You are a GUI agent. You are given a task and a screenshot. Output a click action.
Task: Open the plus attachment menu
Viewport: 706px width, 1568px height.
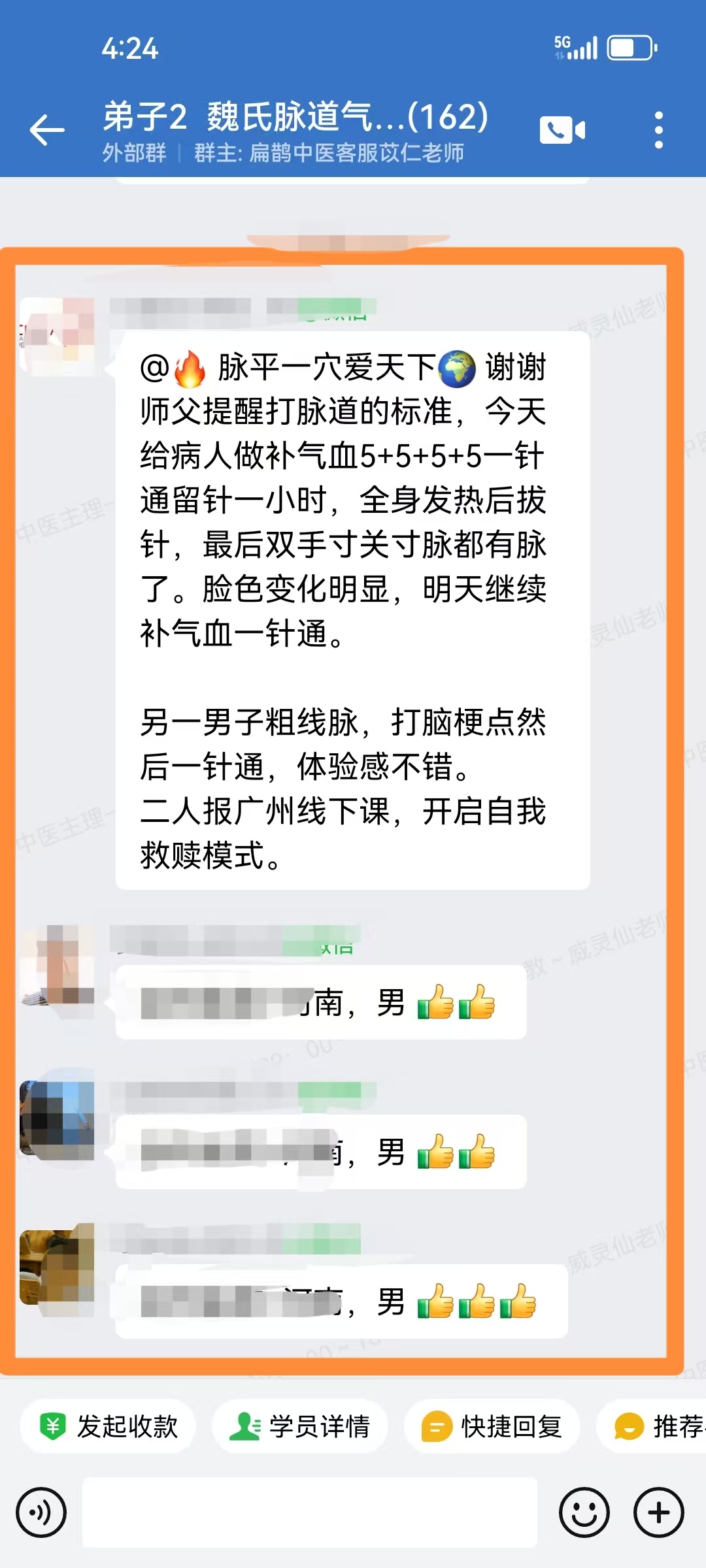click(658, 1512)
